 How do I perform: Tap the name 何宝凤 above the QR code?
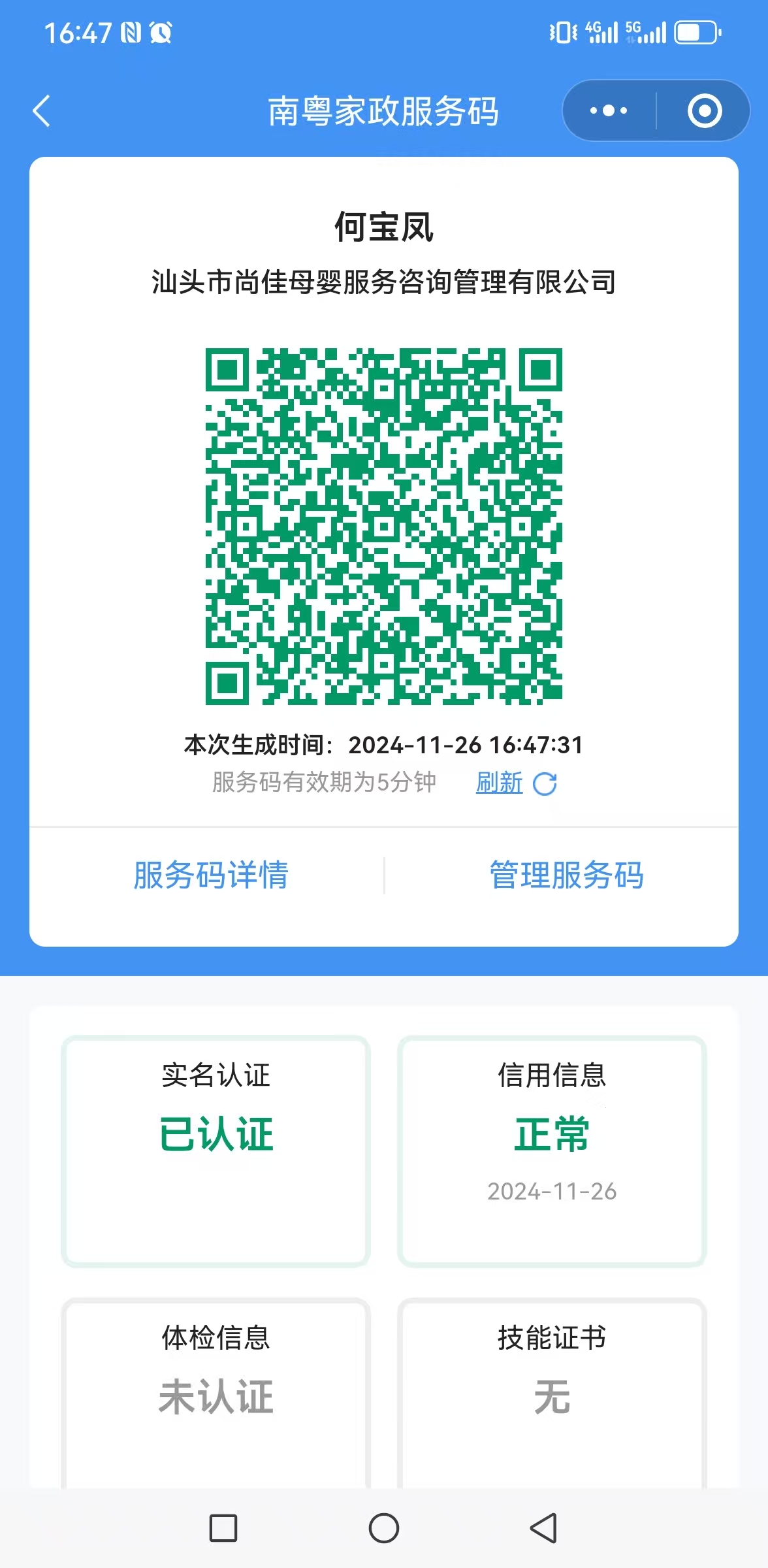point(384,225)
